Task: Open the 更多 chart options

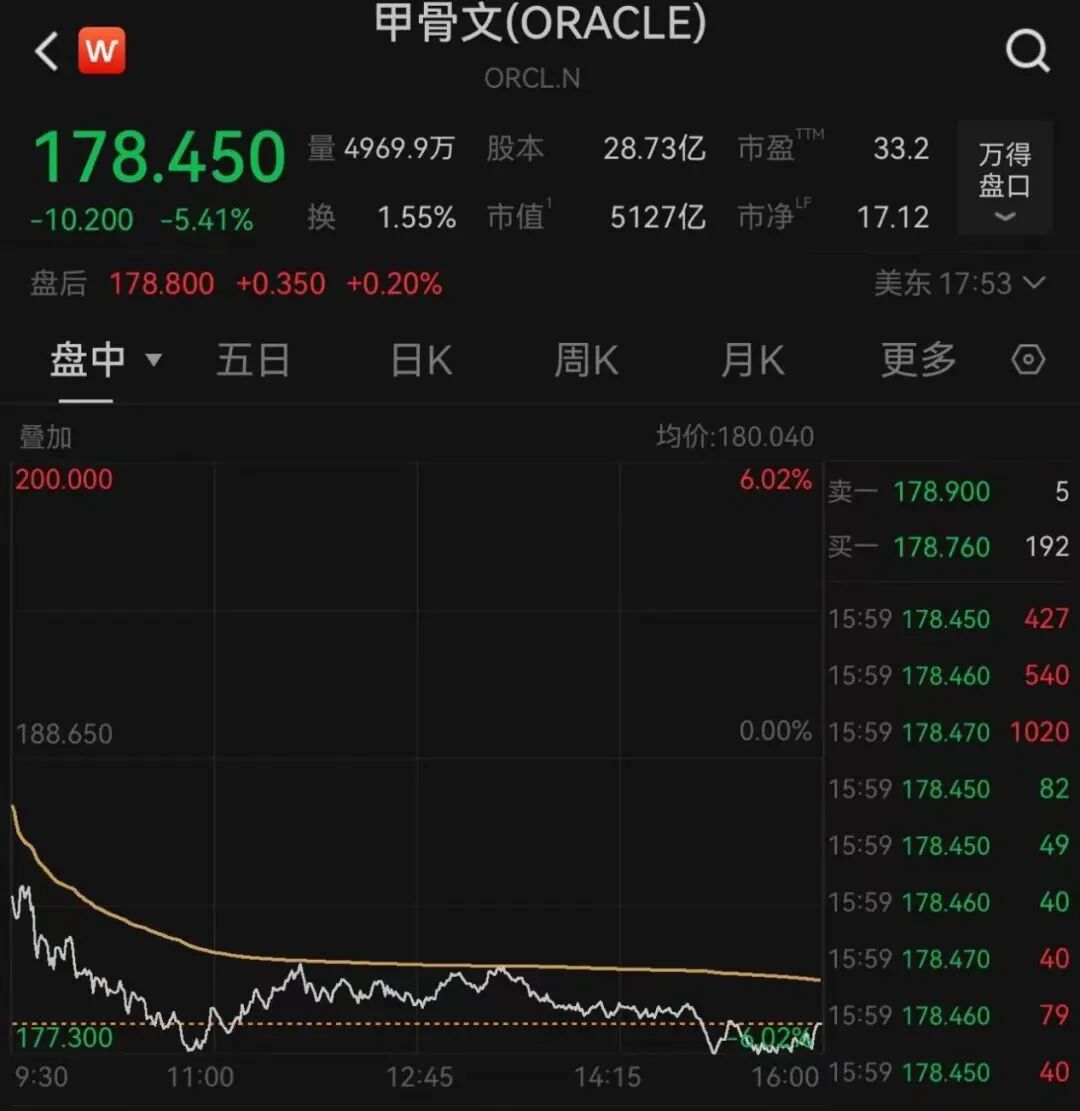Action: [918, 360]
